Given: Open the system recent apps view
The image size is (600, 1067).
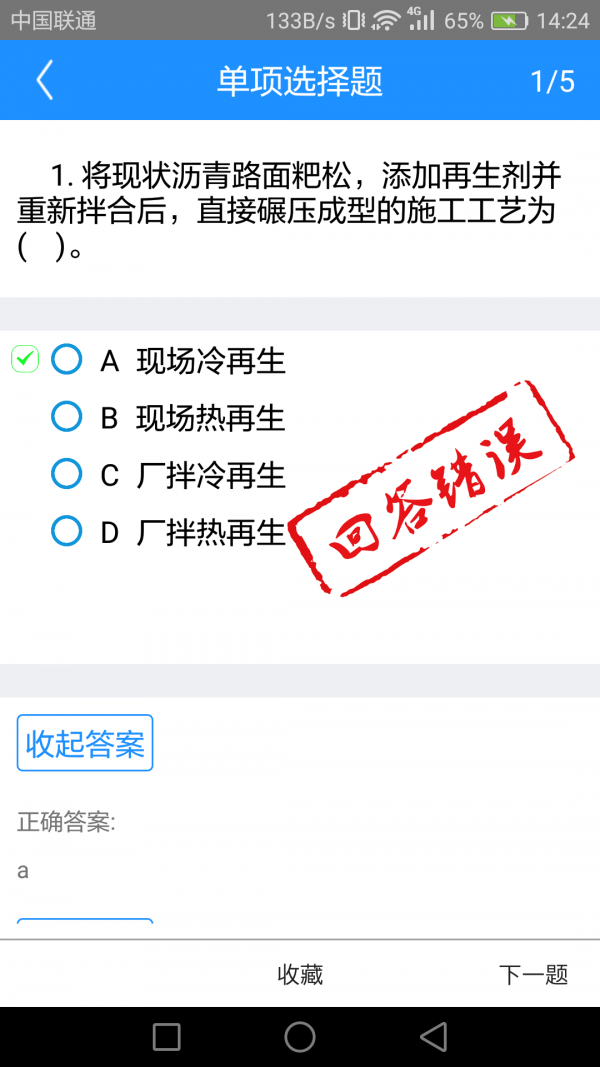Looking at the screenshot, I should 166,1037.
